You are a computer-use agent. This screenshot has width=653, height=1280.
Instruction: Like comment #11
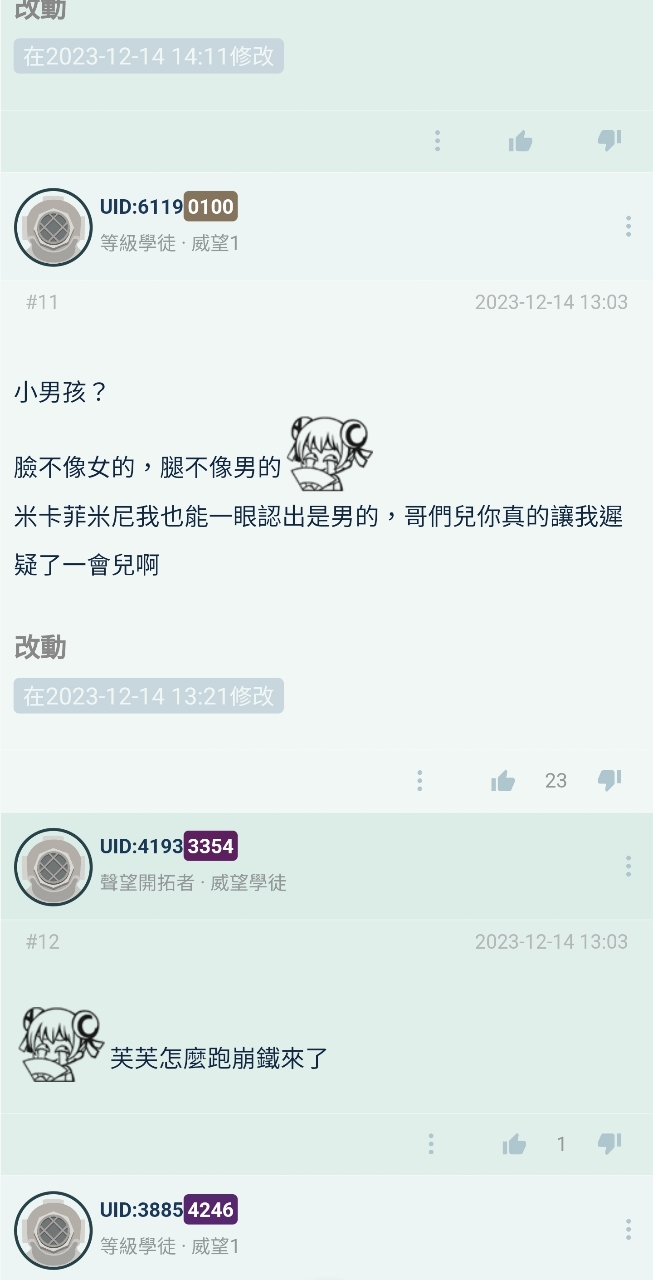(x=503, y=781)
